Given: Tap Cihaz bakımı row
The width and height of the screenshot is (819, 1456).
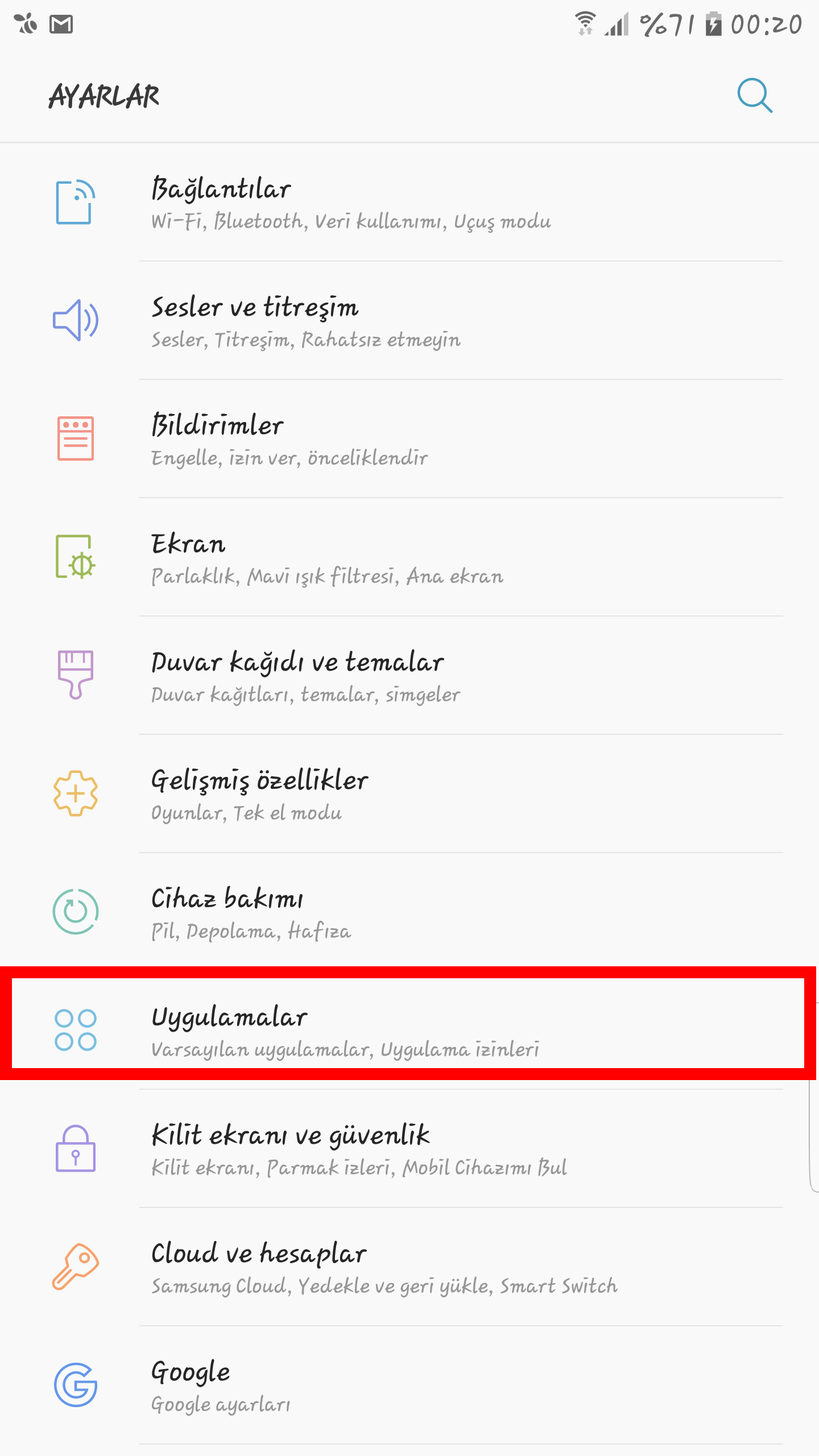Looking at the screenshot, I should (409, 912).
